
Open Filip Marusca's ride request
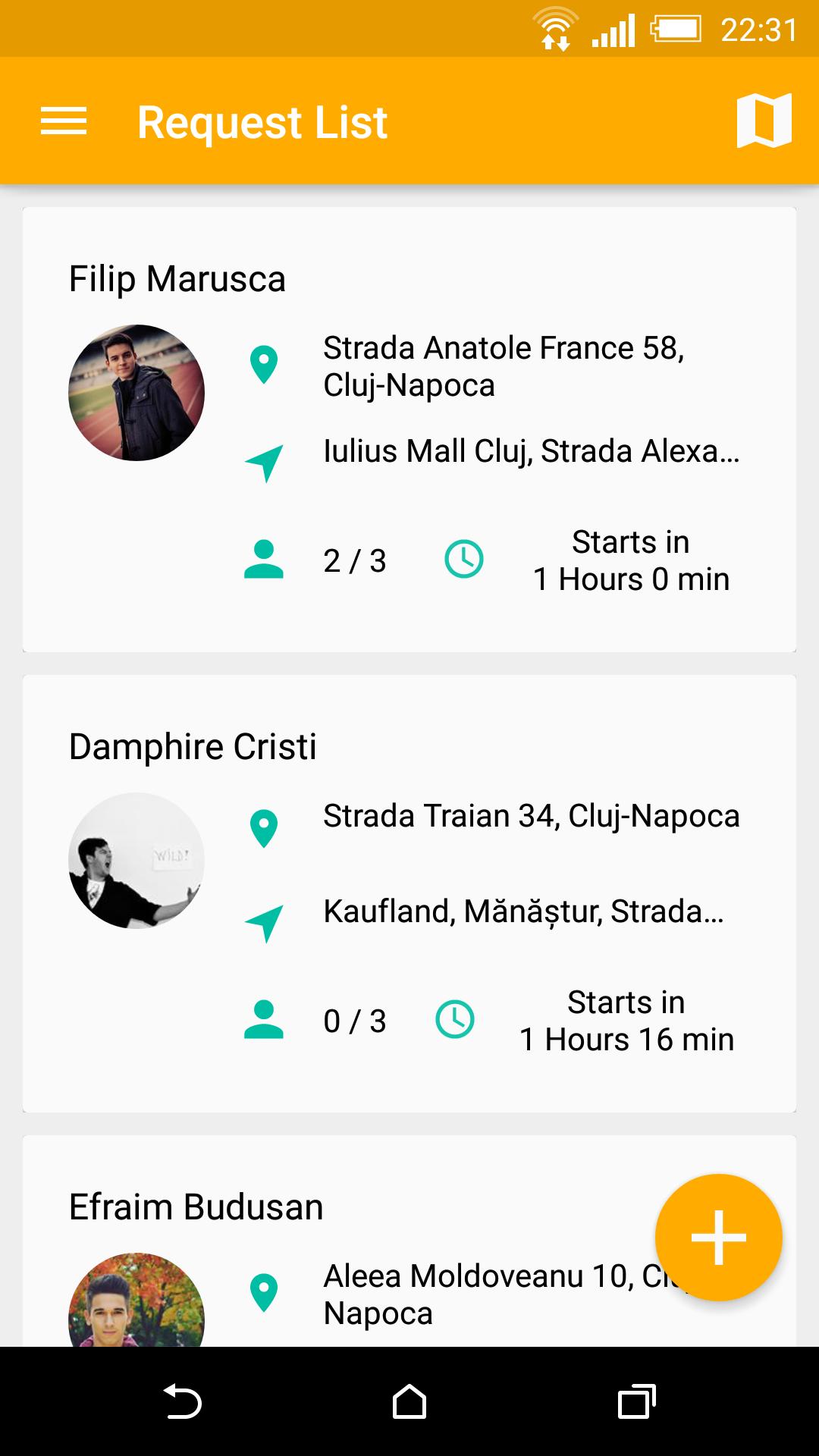click(409, 429)
